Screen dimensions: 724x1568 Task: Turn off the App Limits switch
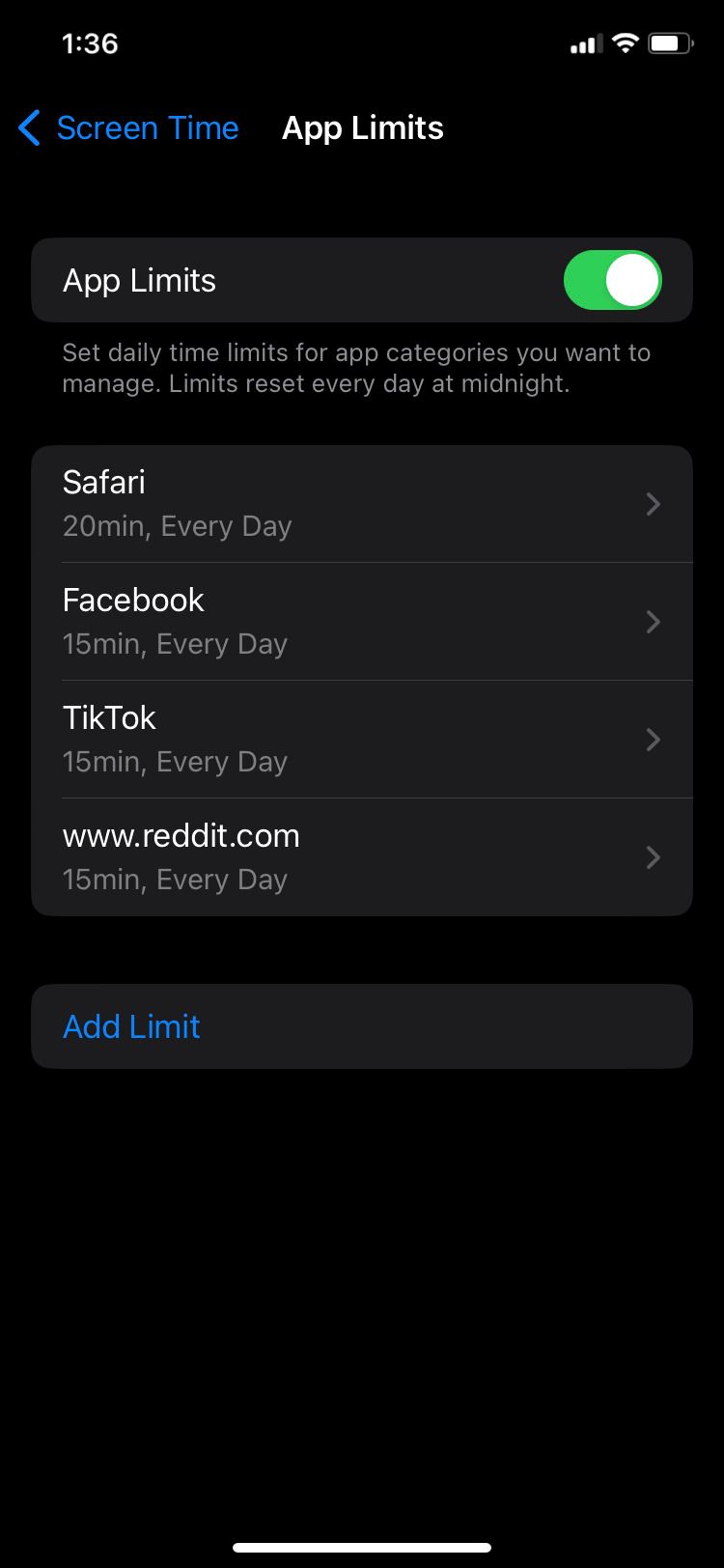(612, 281)
